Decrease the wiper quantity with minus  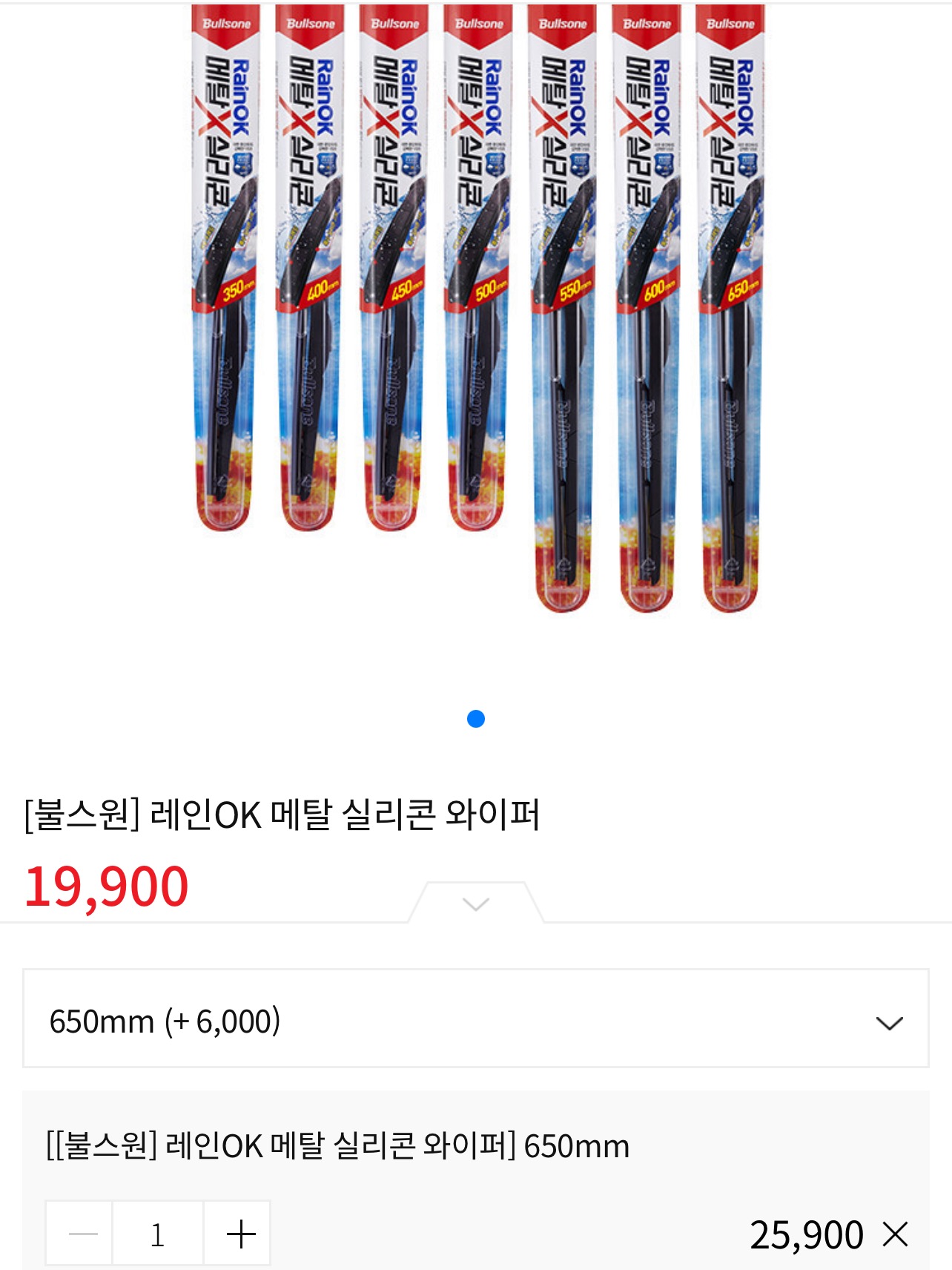point(82,1234)
